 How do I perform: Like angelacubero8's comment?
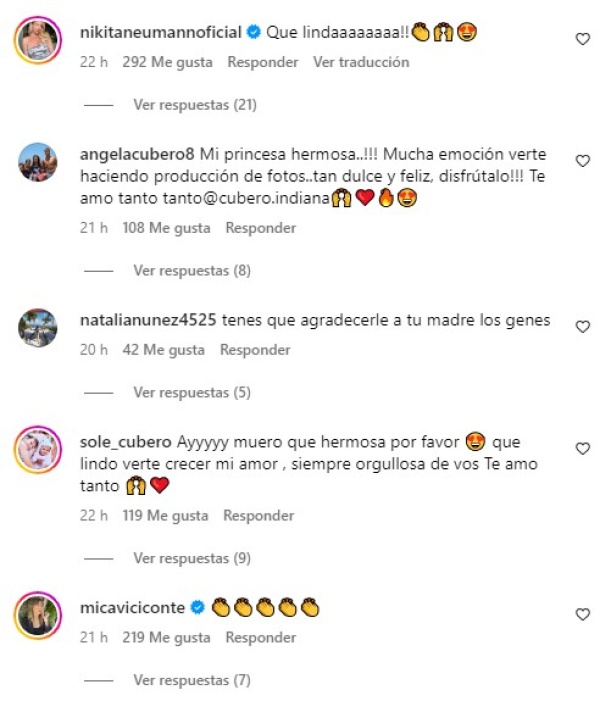(x=583, y=161)
